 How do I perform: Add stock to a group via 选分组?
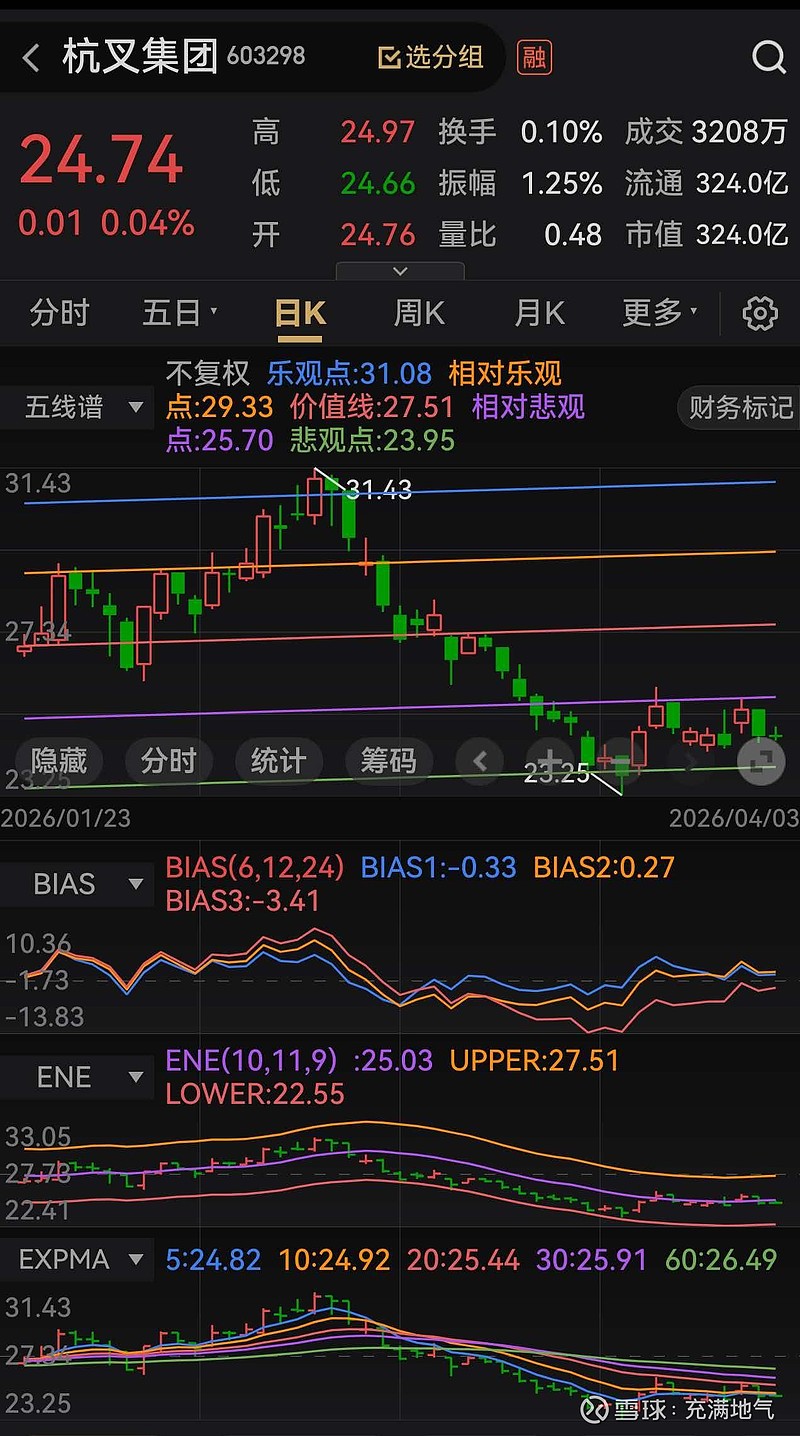(x=432, y=58)
